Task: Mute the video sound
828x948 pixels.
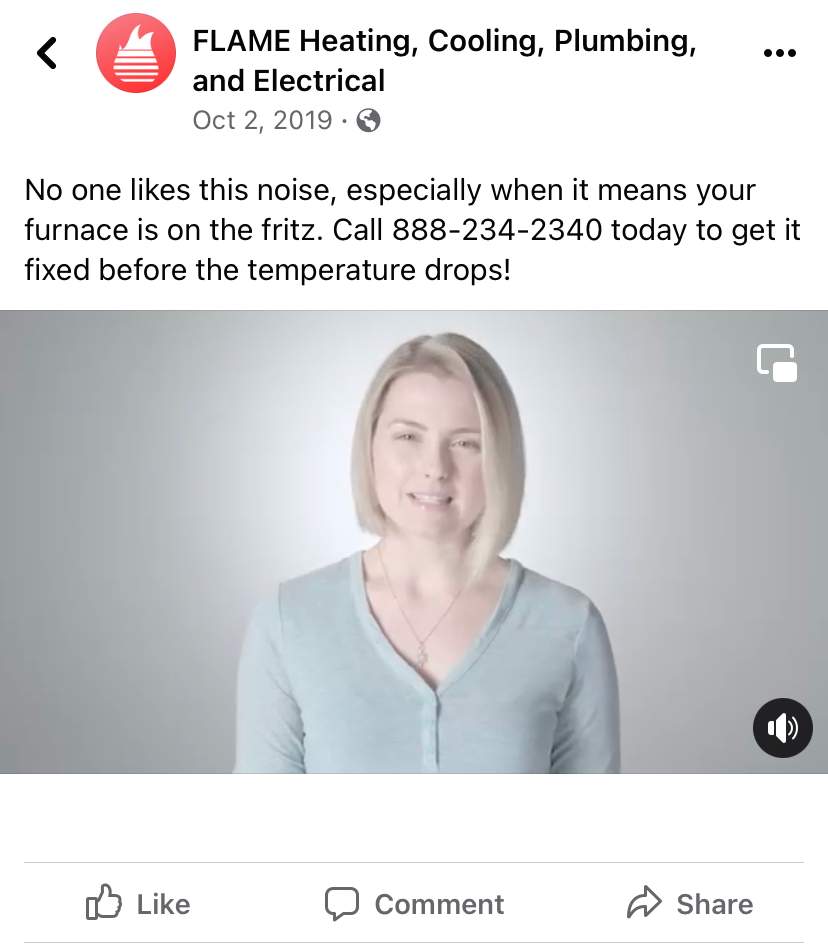Action: (782, 728)
